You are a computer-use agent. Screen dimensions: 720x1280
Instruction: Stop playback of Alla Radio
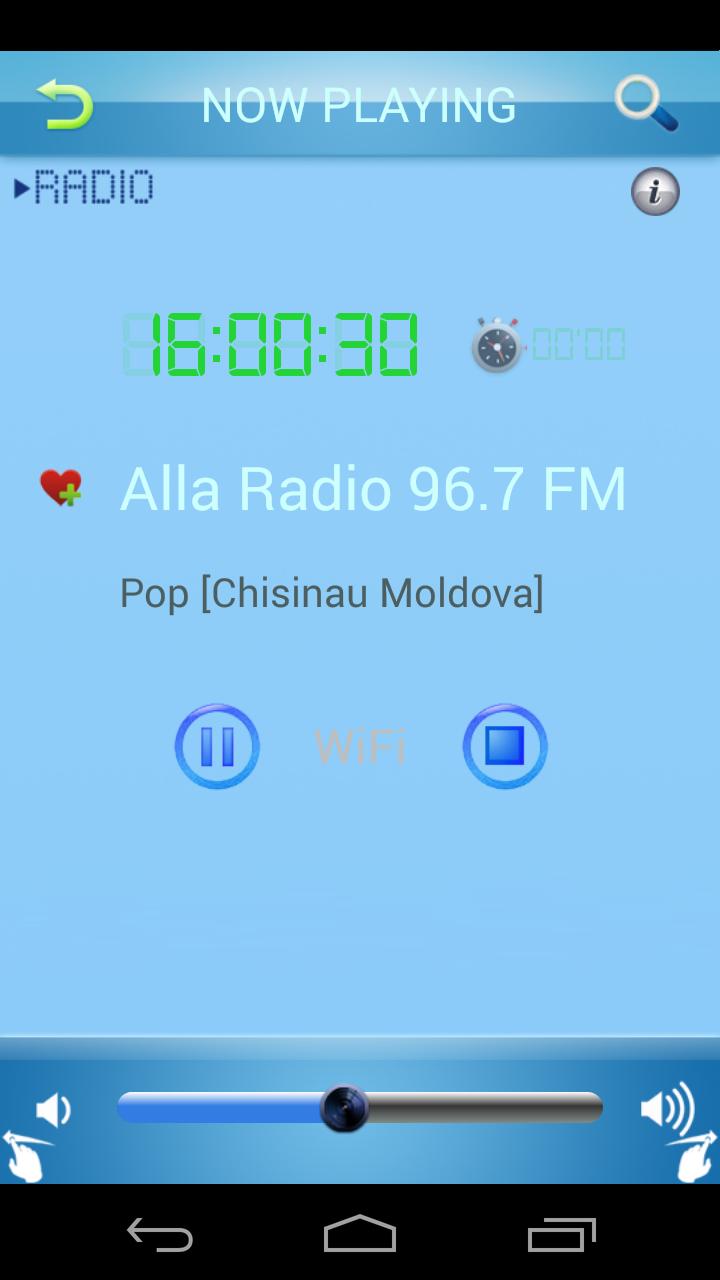(505, 746)
